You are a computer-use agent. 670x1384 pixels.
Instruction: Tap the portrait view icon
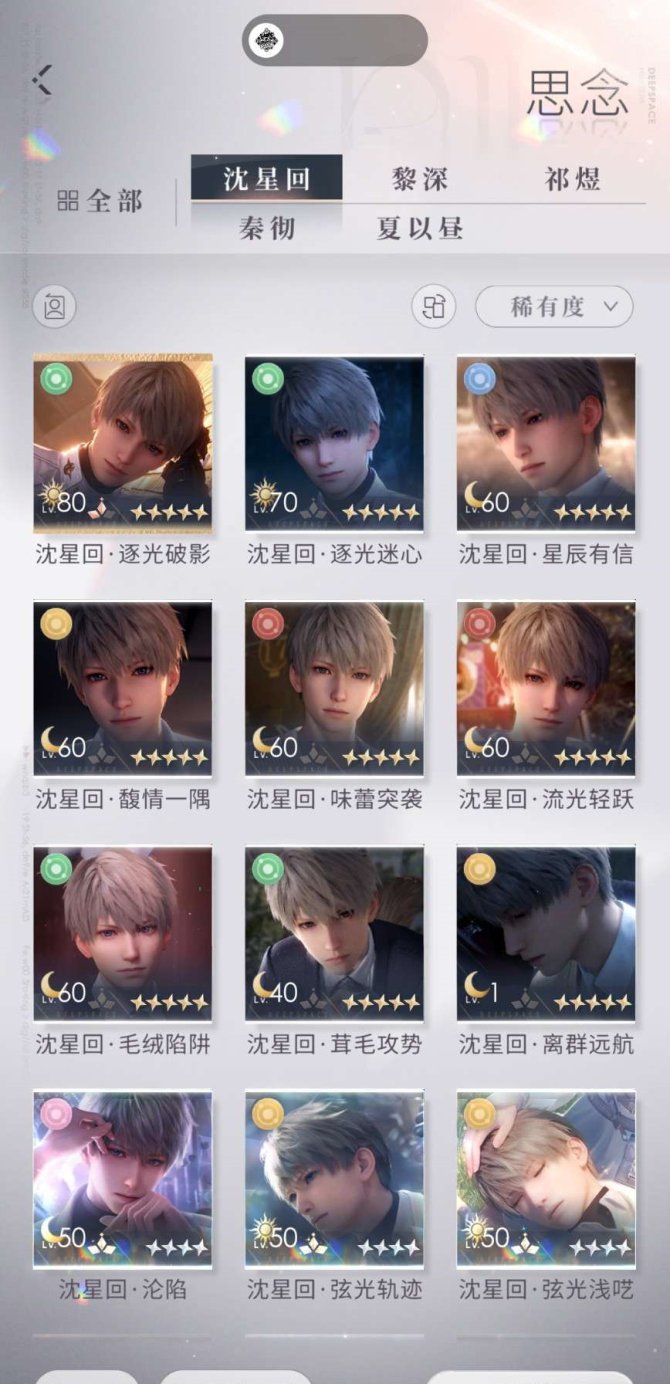pos(54,307)
